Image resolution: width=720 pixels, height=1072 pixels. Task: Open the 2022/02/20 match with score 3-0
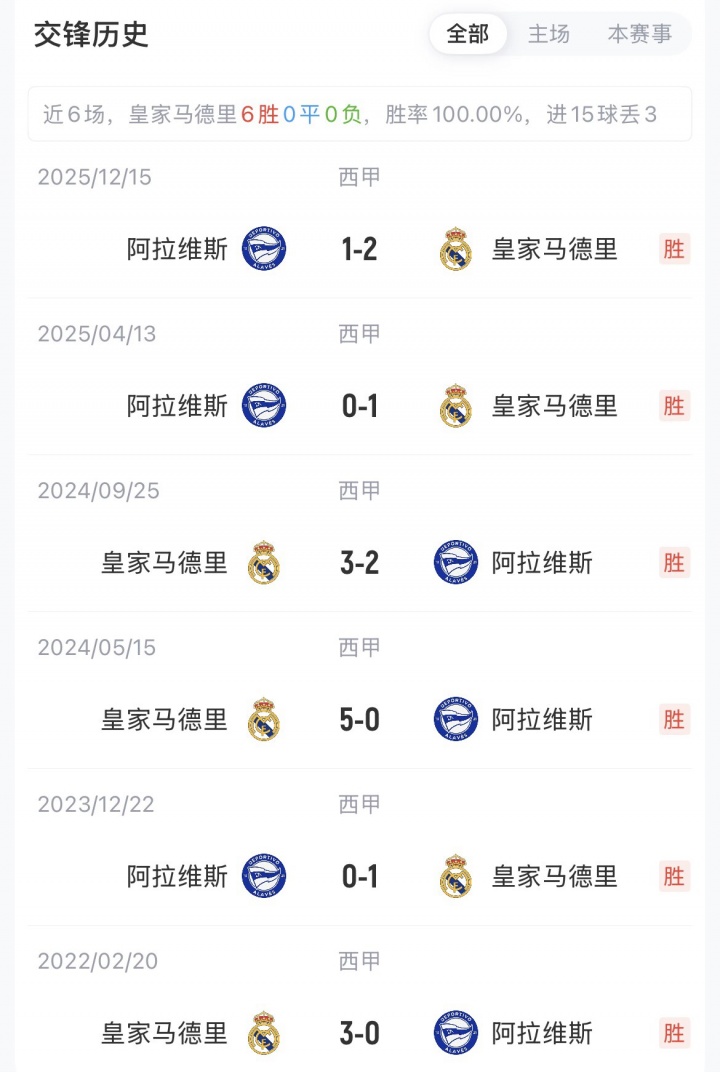359,1033
